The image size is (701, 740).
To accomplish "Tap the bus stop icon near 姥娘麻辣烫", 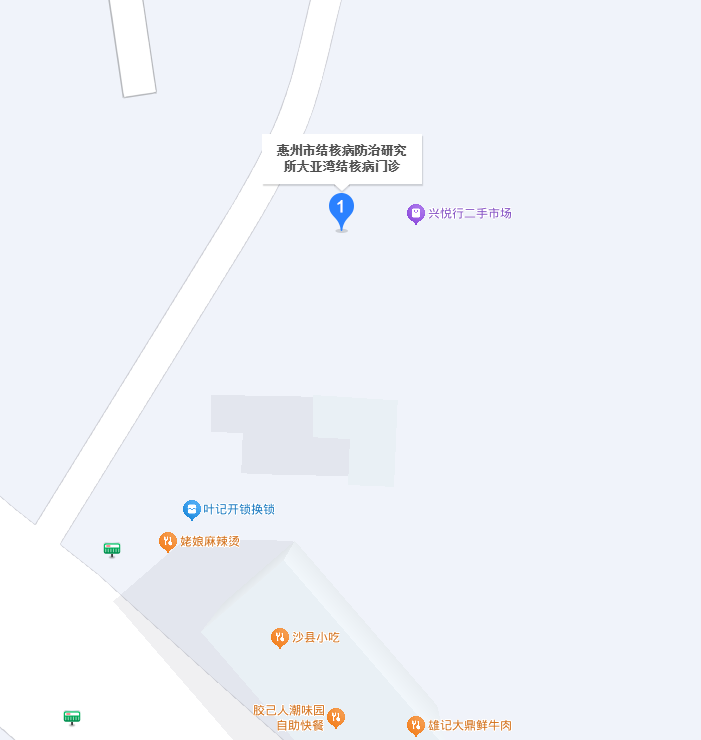I will click(112, 549).
